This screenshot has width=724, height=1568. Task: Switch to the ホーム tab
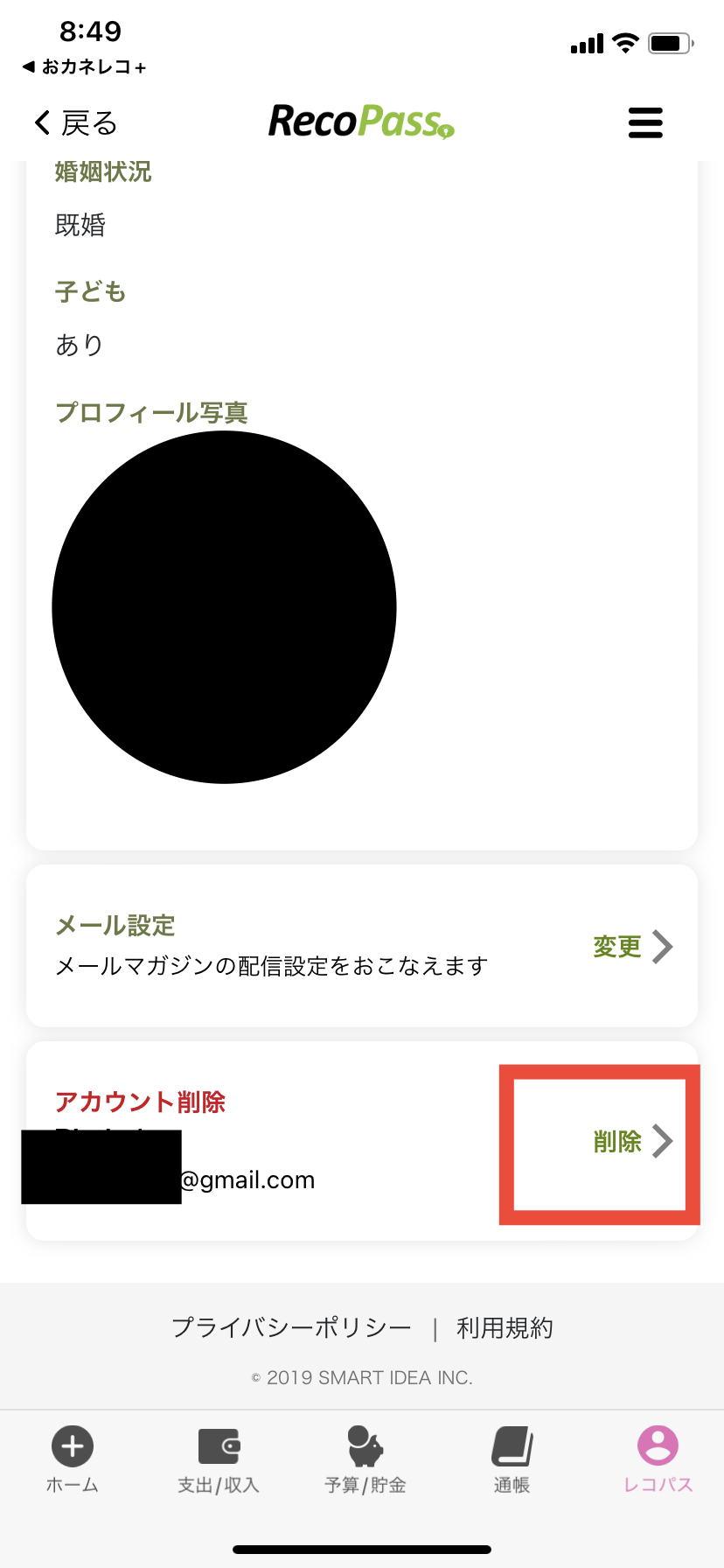pos(73,1460)
